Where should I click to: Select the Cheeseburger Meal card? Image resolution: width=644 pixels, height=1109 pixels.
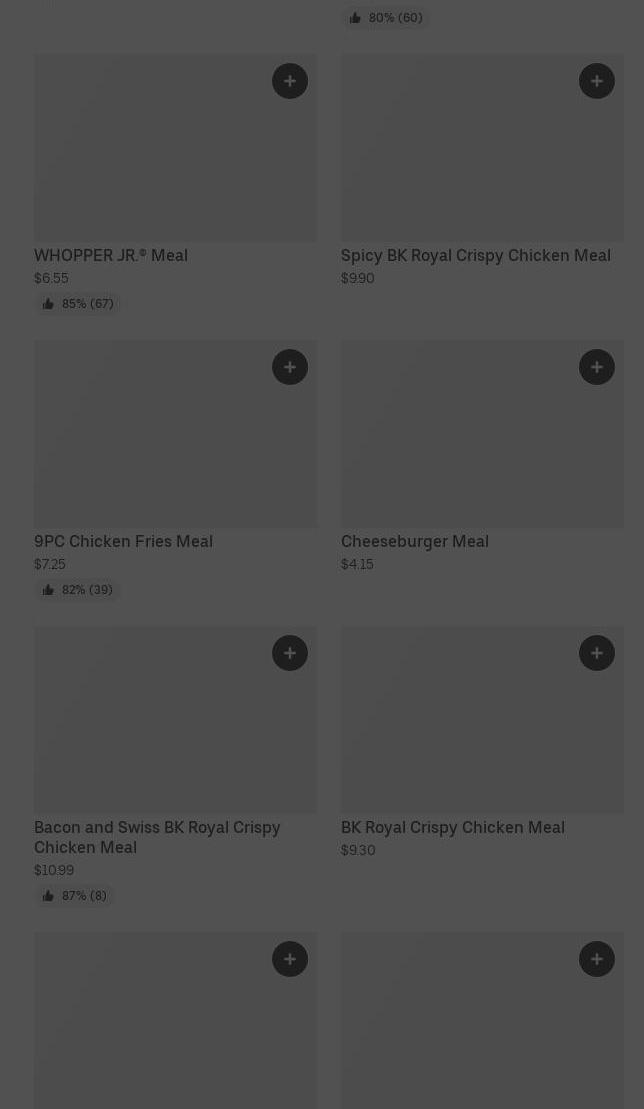pyautogui.click(x=414, y=541)
